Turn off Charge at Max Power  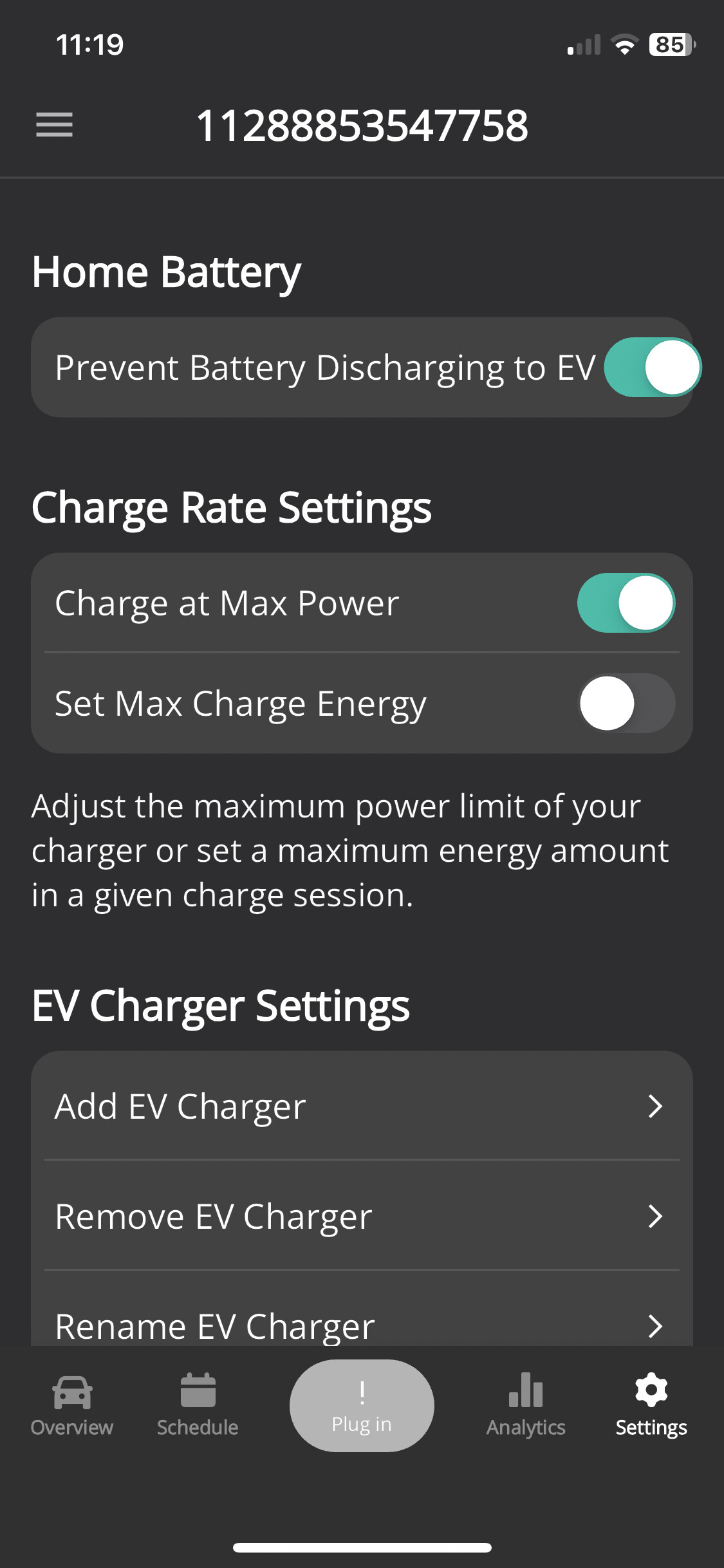point(626,603)
